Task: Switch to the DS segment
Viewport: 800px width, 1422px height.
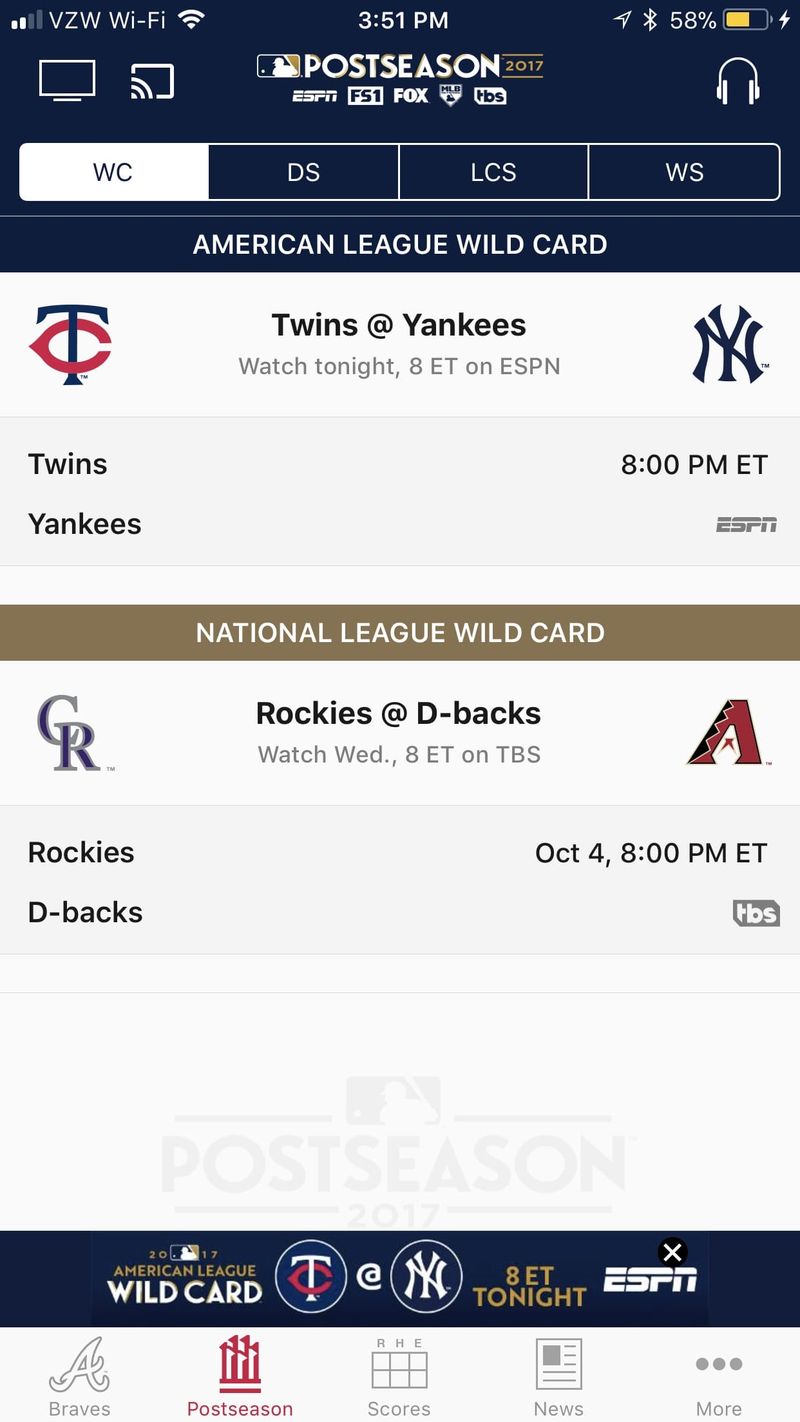Action: point(303,172)
